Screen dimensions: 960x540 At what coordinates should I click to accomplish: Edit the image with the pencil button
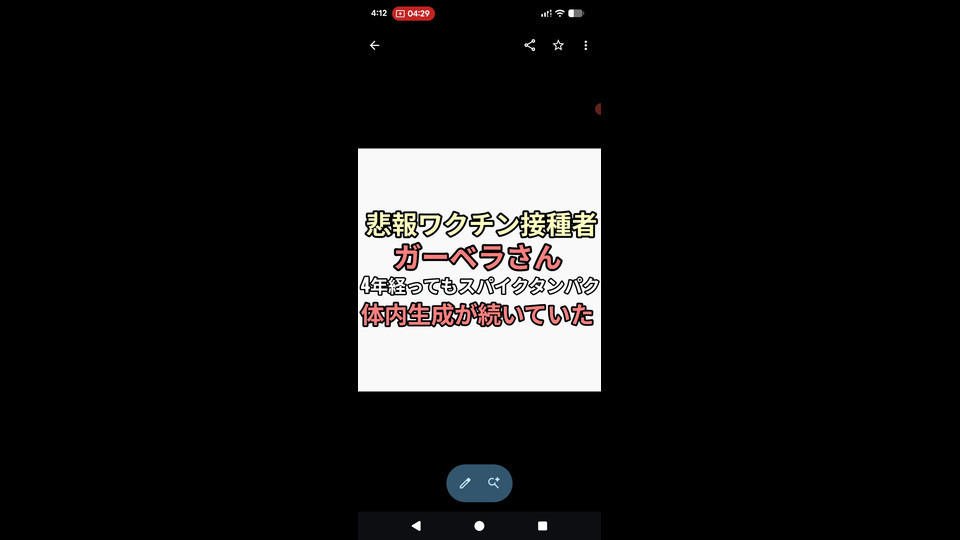(x=465, y=483)
